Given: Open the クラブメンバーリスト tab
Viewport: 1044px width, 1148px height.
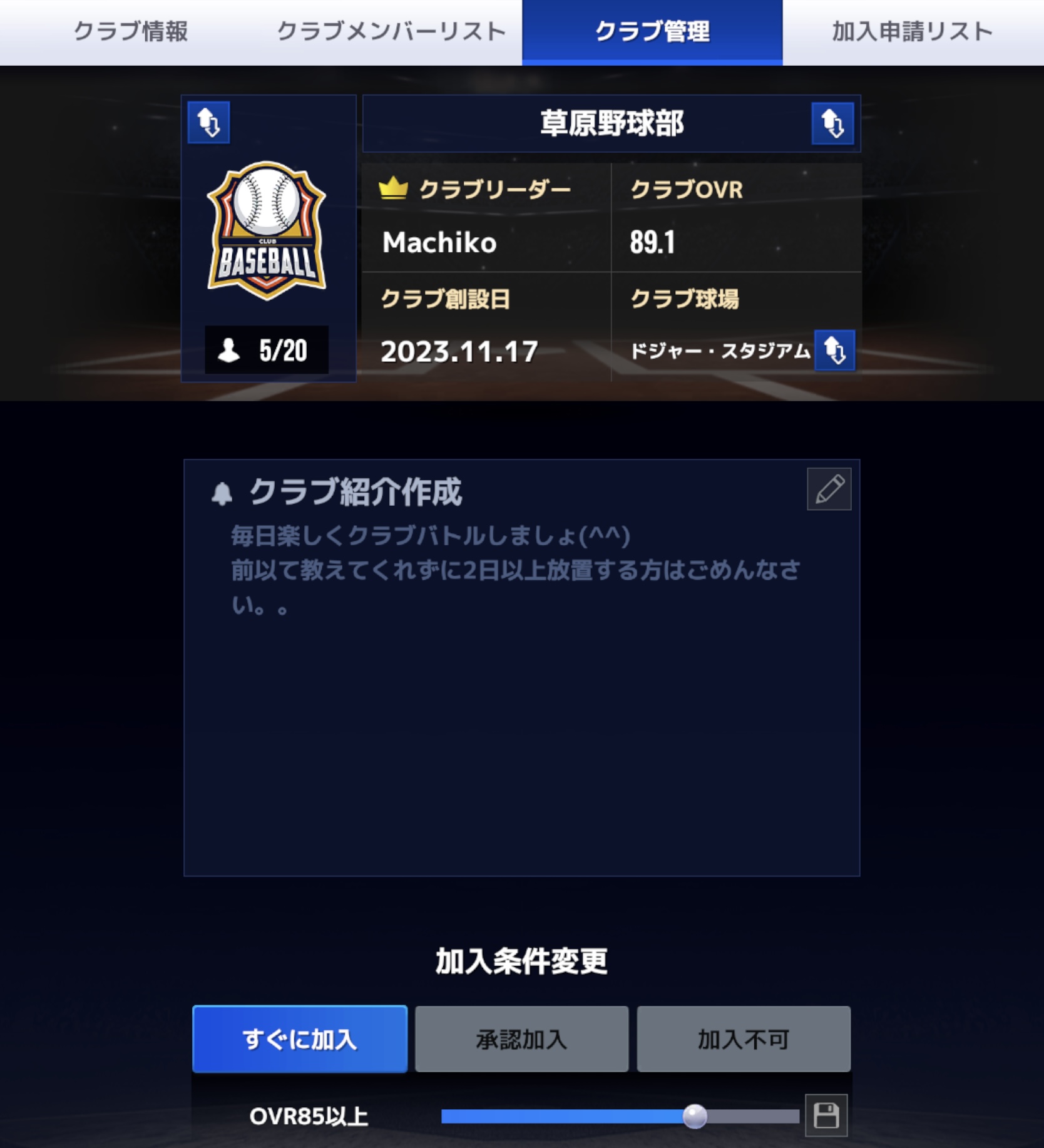Looking at the screenshot, I should [x=391, y=31].
